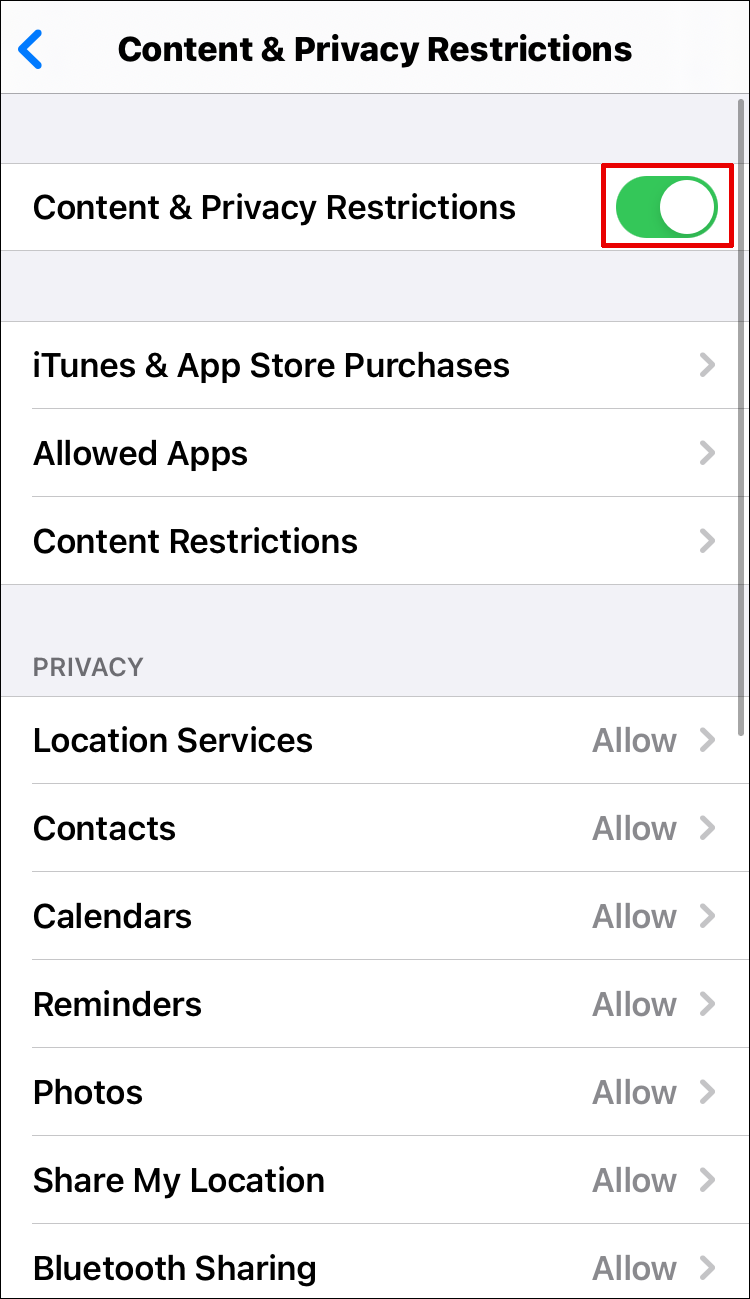Open Location Services privacy setting

pyautogui.click(x=374, y=741)
